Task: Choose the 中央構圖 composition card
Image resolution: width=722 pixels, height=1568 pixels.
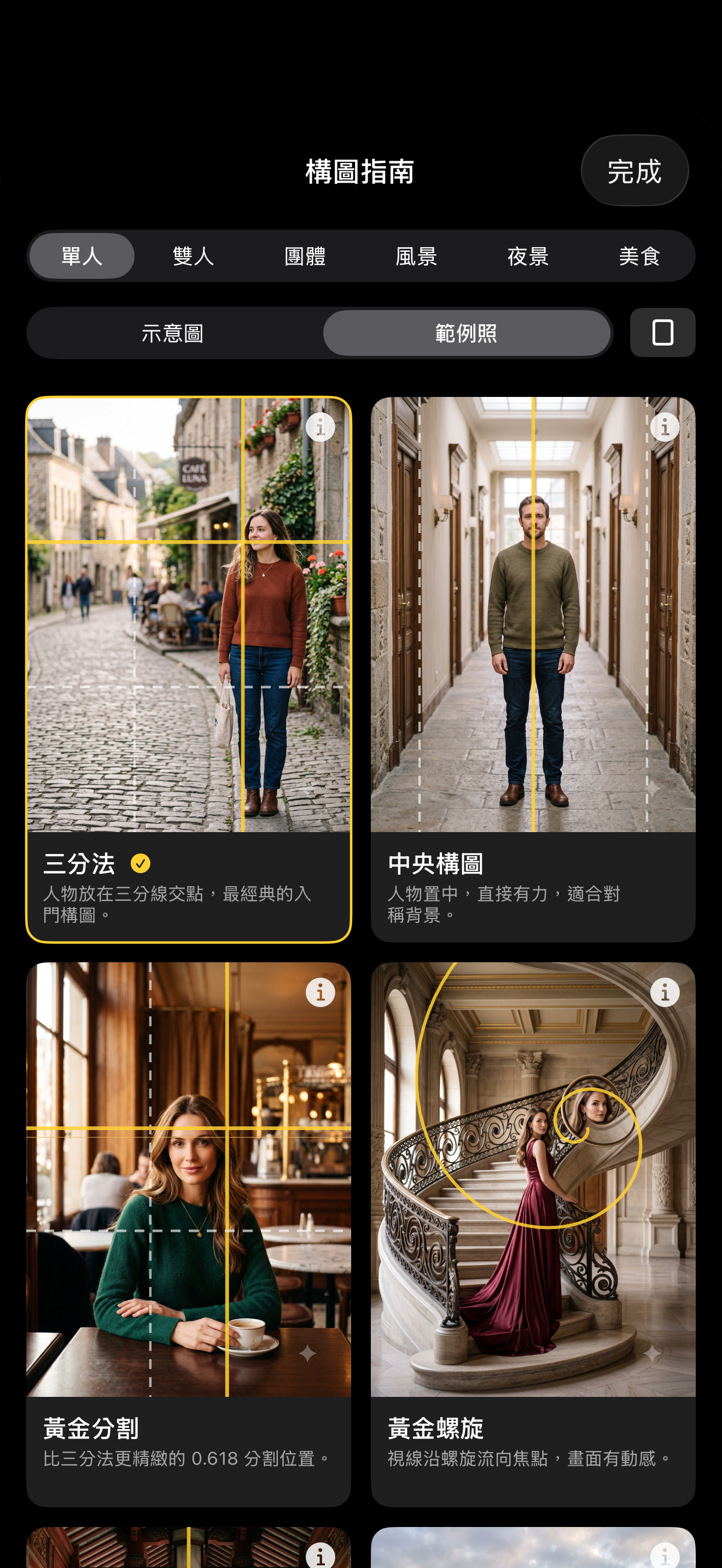Action: 533,670
